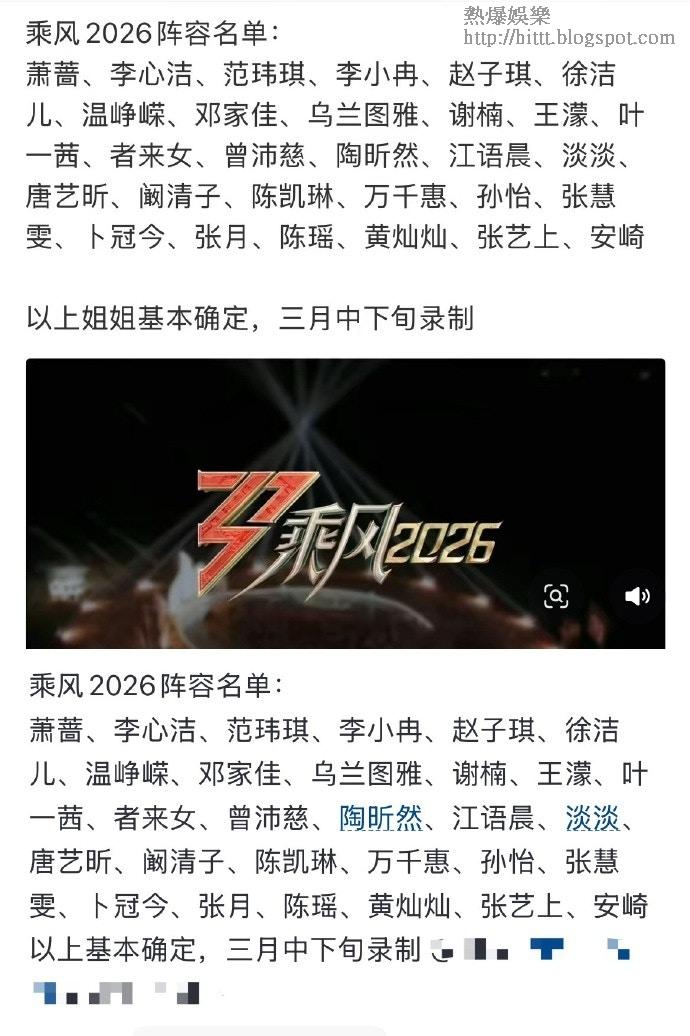Viewport: 690px width, 1036px height.
Task: Mute the 乘风2026 video sound
Action: click(637, 596)
